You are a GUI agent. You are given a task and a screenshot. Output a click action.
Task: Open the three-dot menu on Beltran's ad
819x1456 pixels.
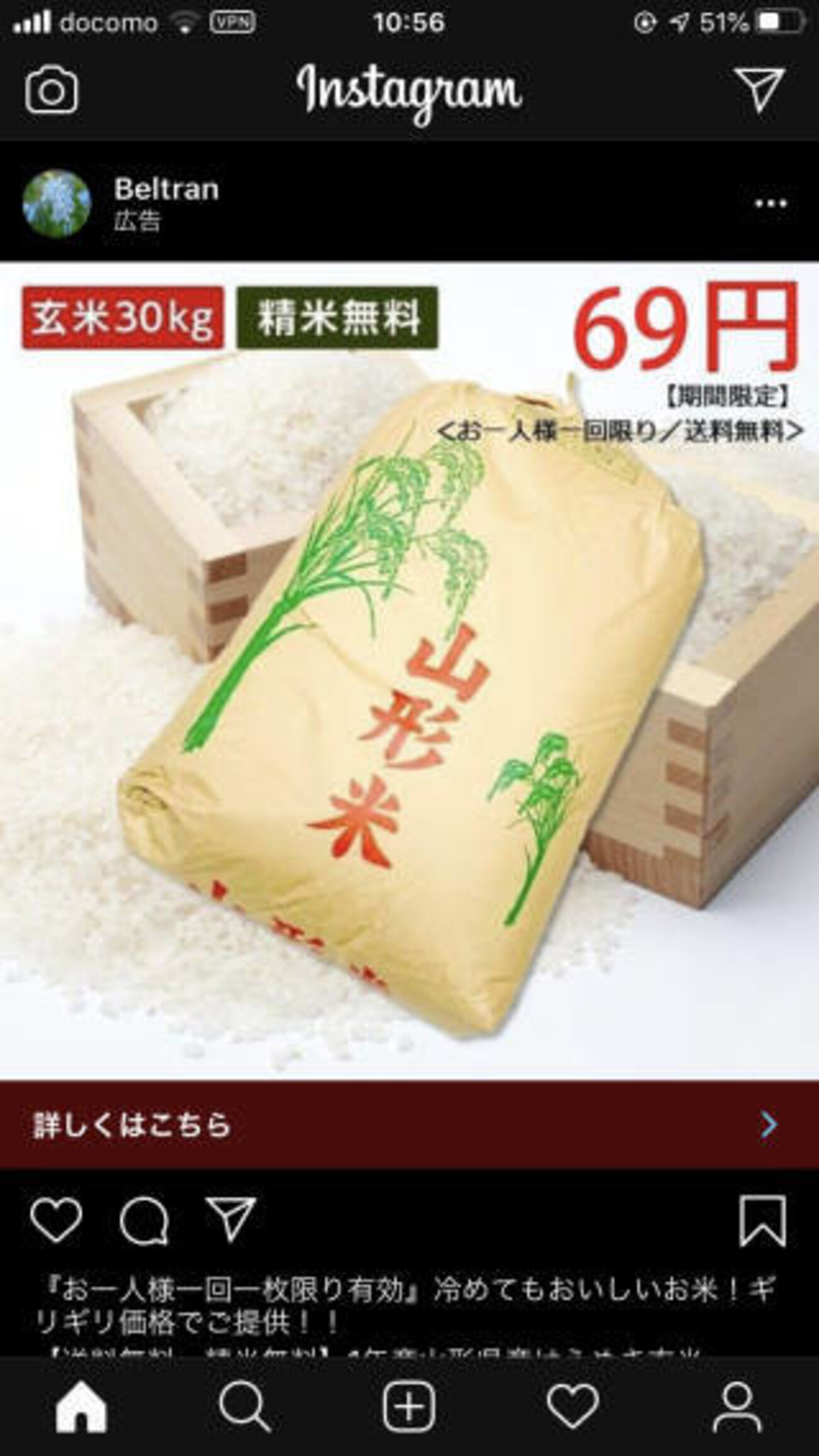(x=770, y=203)
